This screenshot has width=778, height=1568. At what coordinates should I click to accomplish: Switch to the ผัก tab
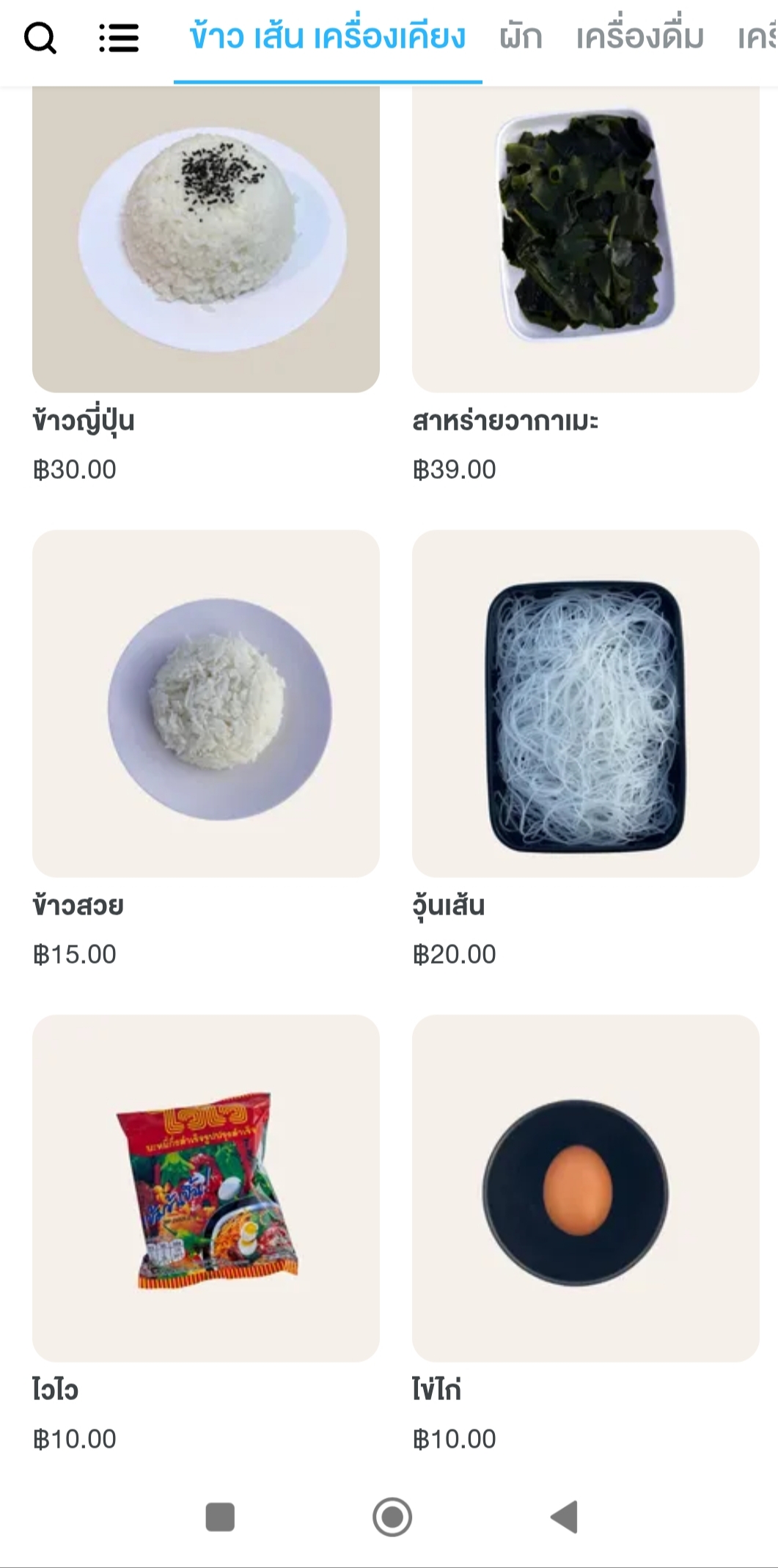coord(521,37)
